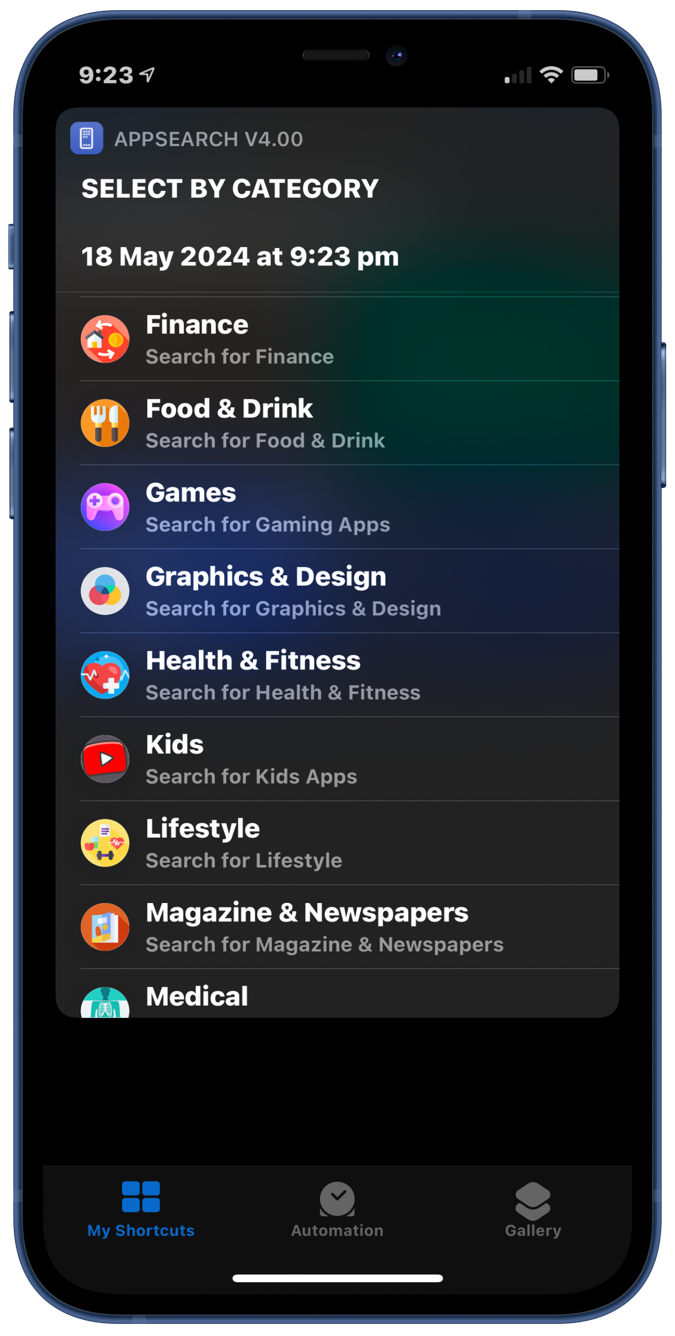Go to the Automation tab
This screenshot has height=1336, width=675.
point(337,1209)
